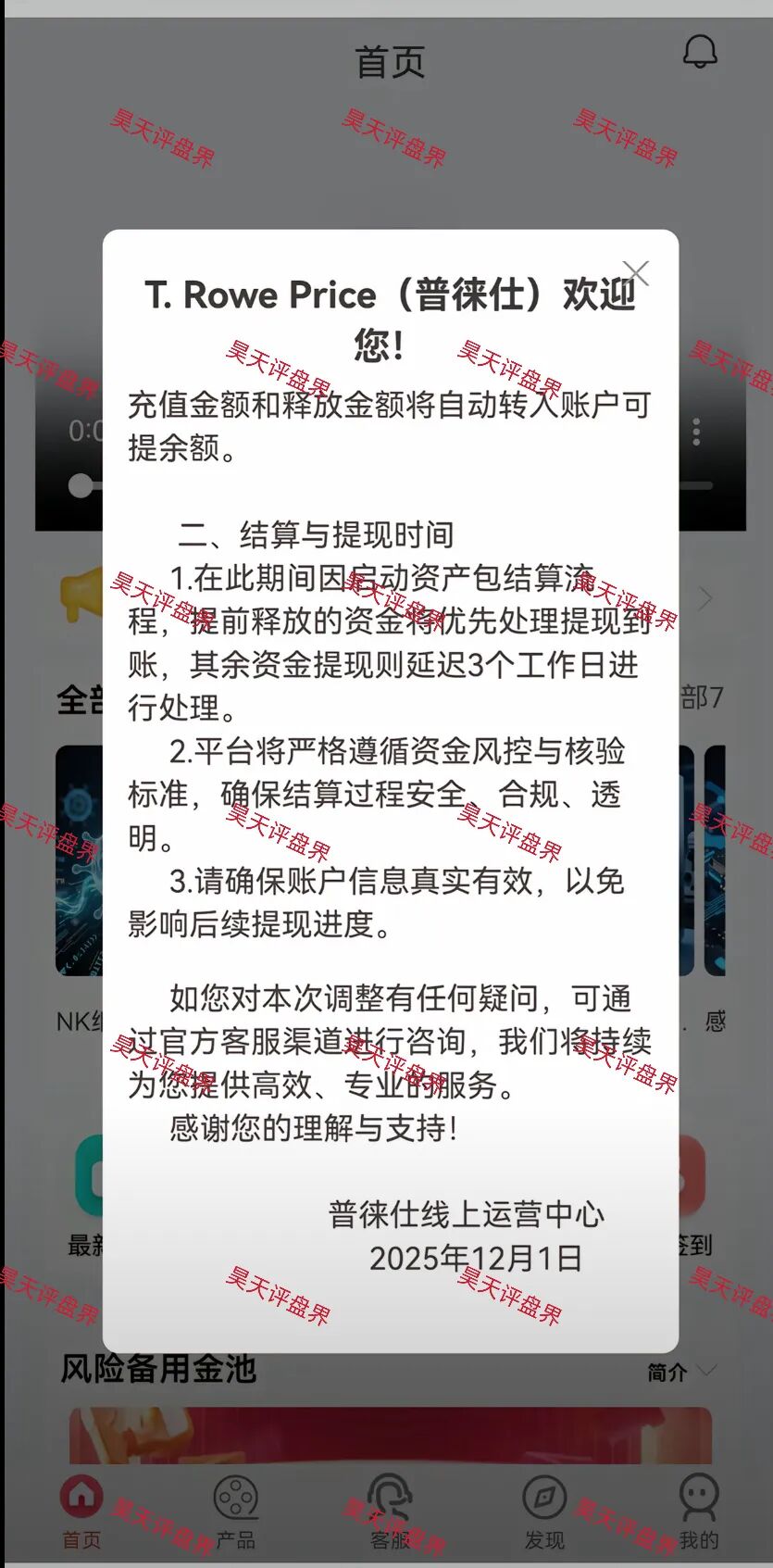
Task: Open the notifications bell
Action: click(700, 52)
